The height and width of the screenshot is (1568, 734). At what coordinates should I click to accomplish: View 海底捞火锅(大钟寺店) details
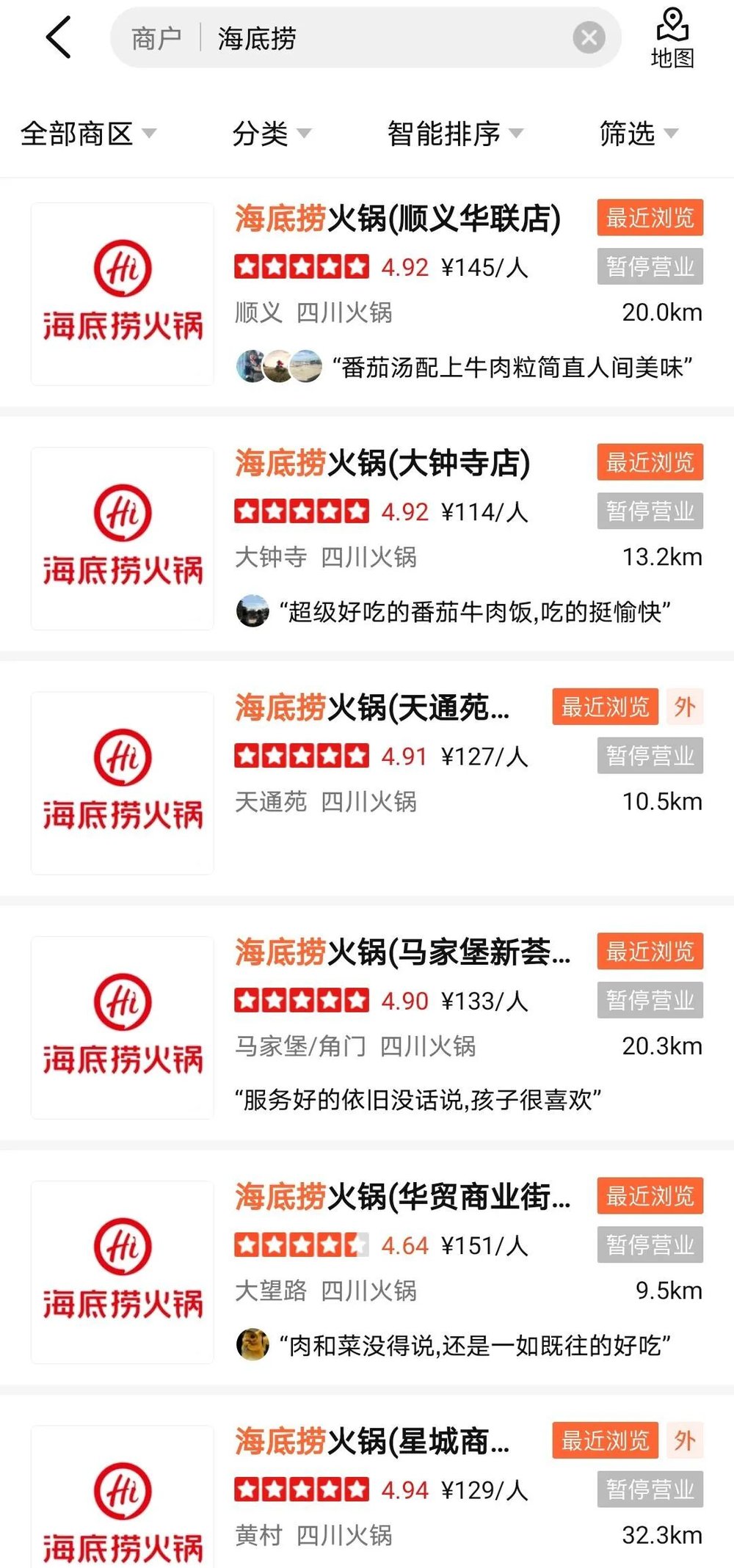(x=382, y=463)
